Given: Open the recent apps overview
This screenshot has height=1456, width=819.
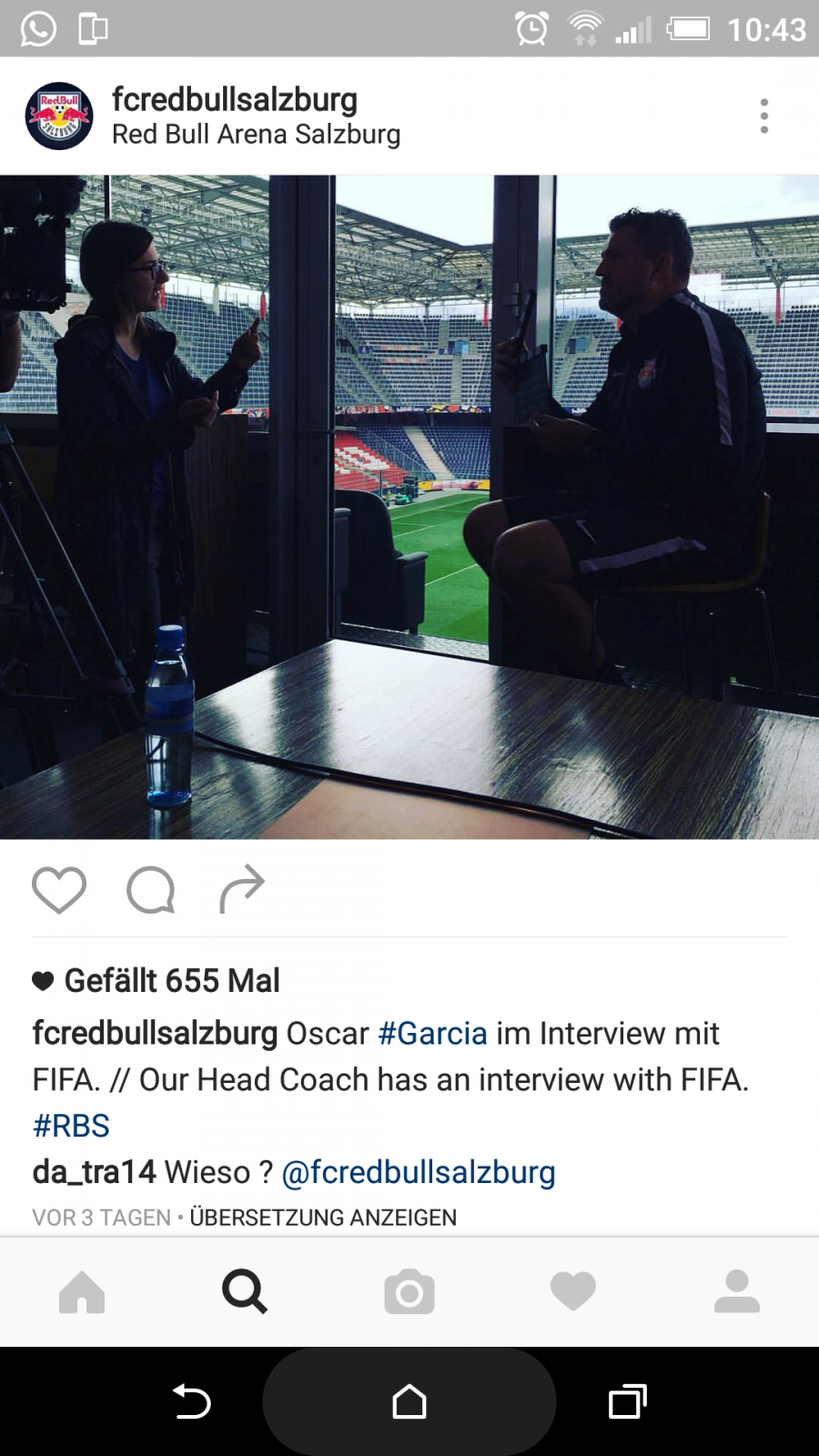Looking at the screenshot, I should 628,1401.
